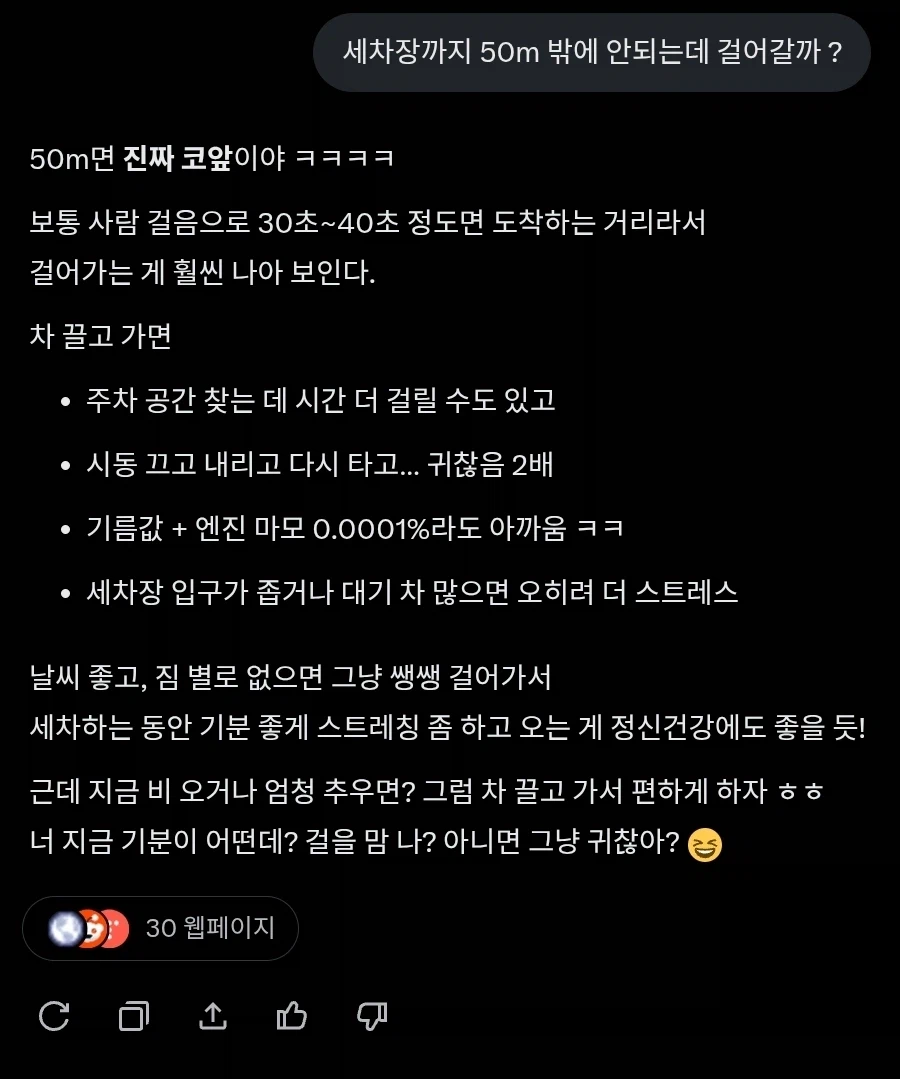The width and height of the screenshot is (900, 1079).
Task: Open share options for the response
Action: point(212,1016)
